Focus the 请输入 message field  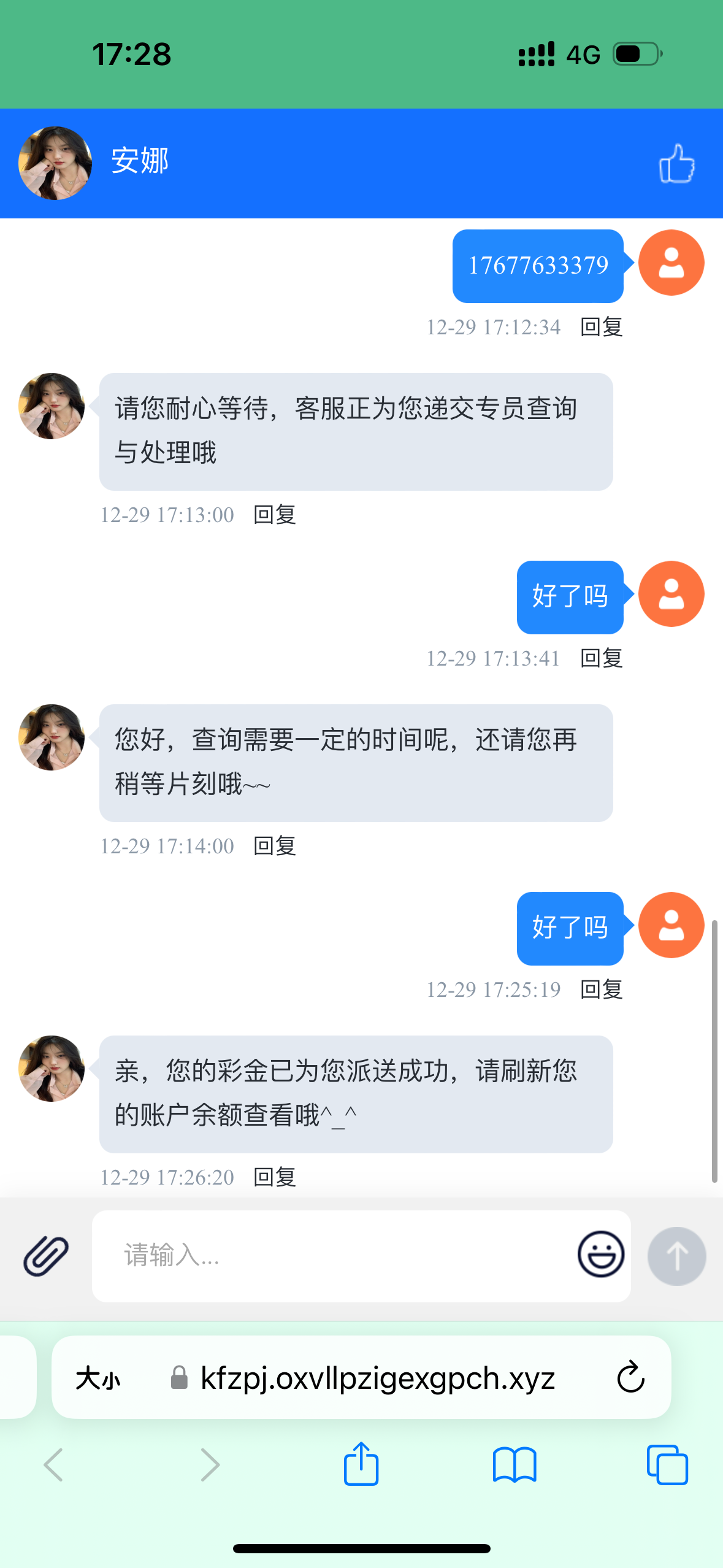coord(331,1255)
